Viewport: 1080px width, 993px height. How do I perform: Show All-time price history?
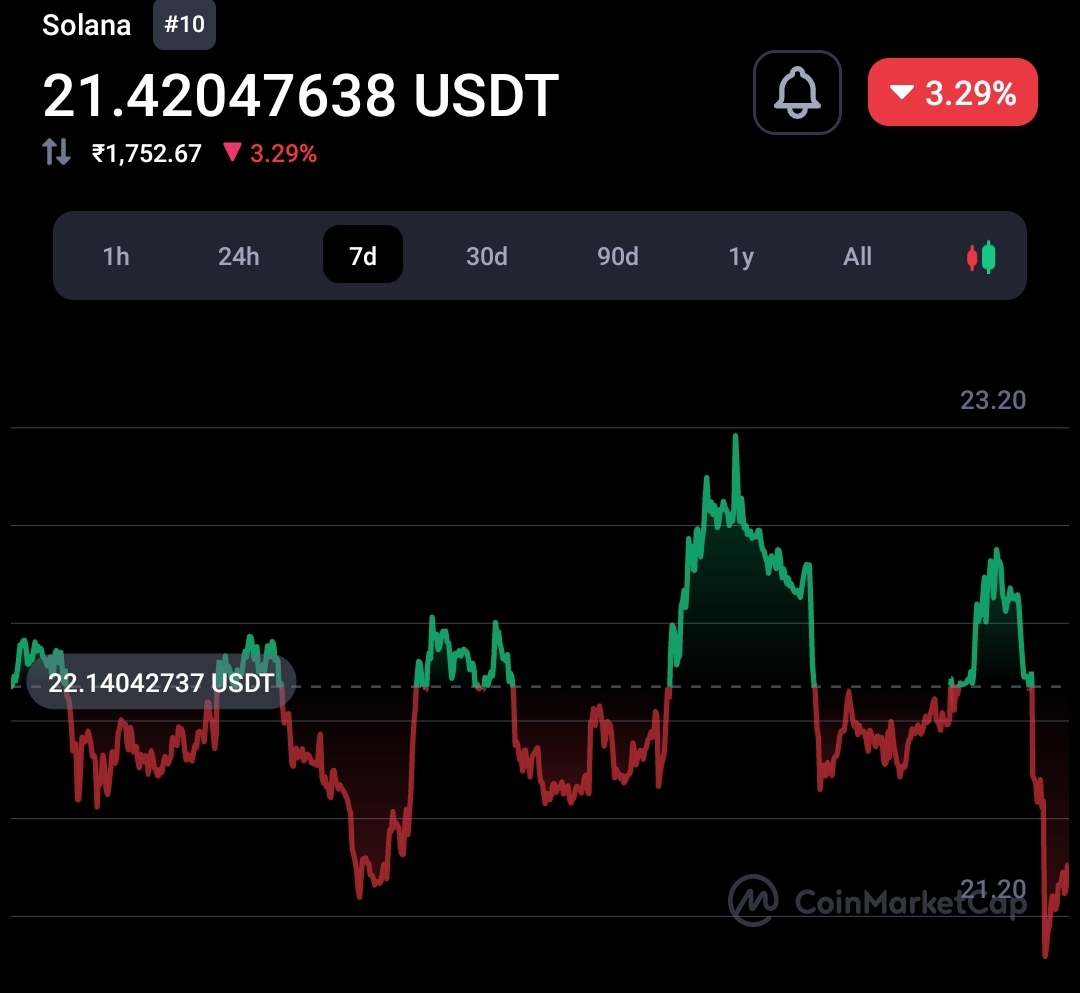(857, 256)
